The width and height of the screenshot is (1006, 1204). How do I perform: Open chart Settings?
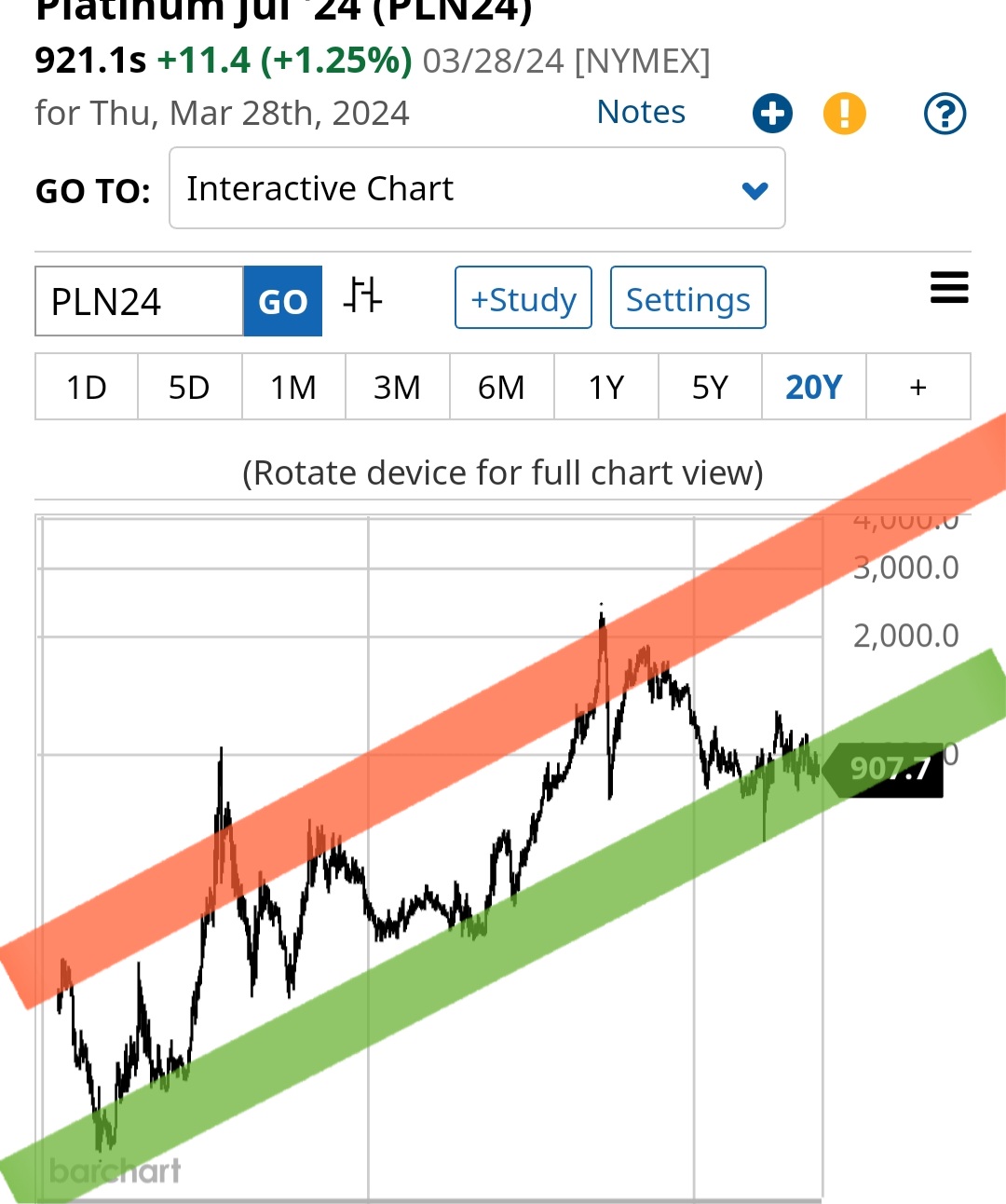pyautogui.click(x=687, y=298)
